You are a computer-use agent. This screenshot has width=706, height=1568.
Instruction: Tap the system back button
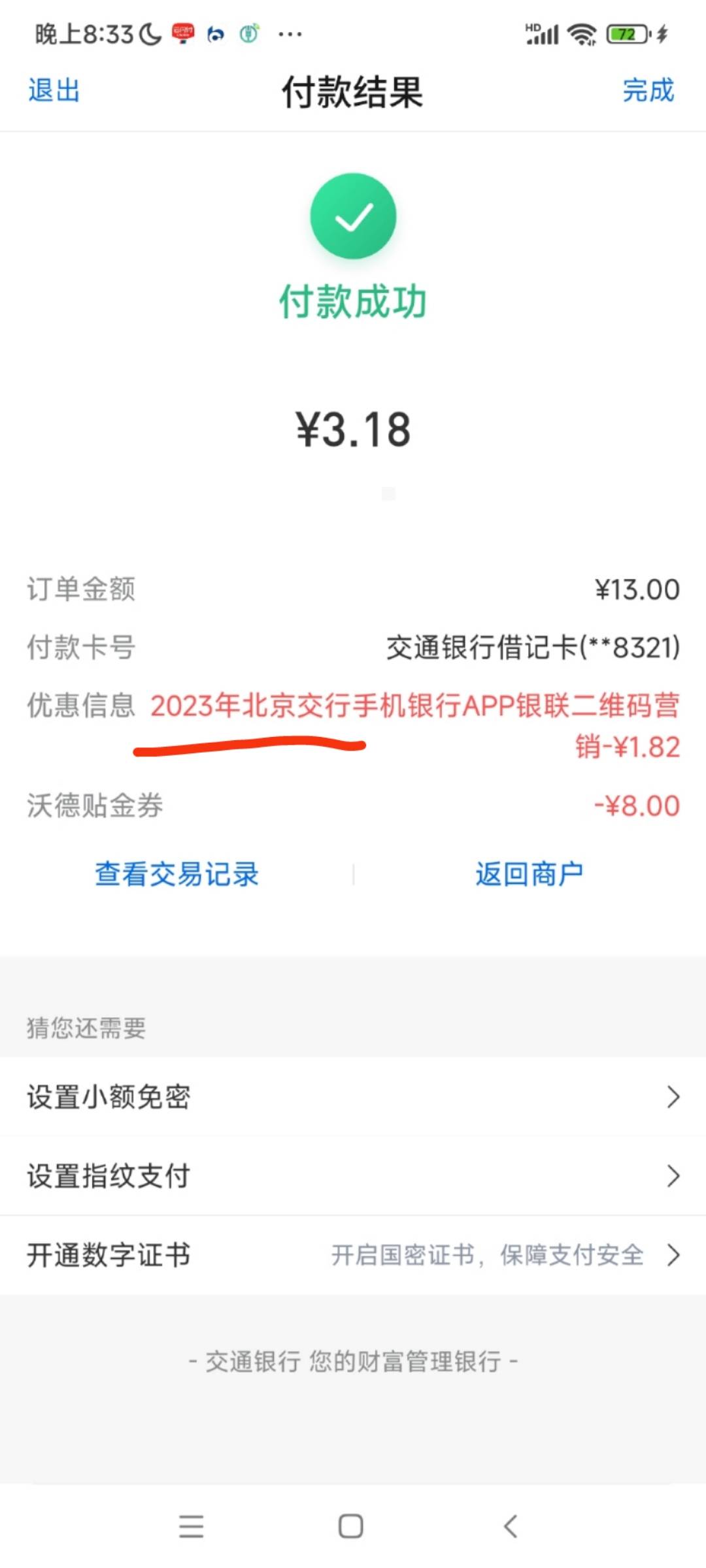[511, 1526]
